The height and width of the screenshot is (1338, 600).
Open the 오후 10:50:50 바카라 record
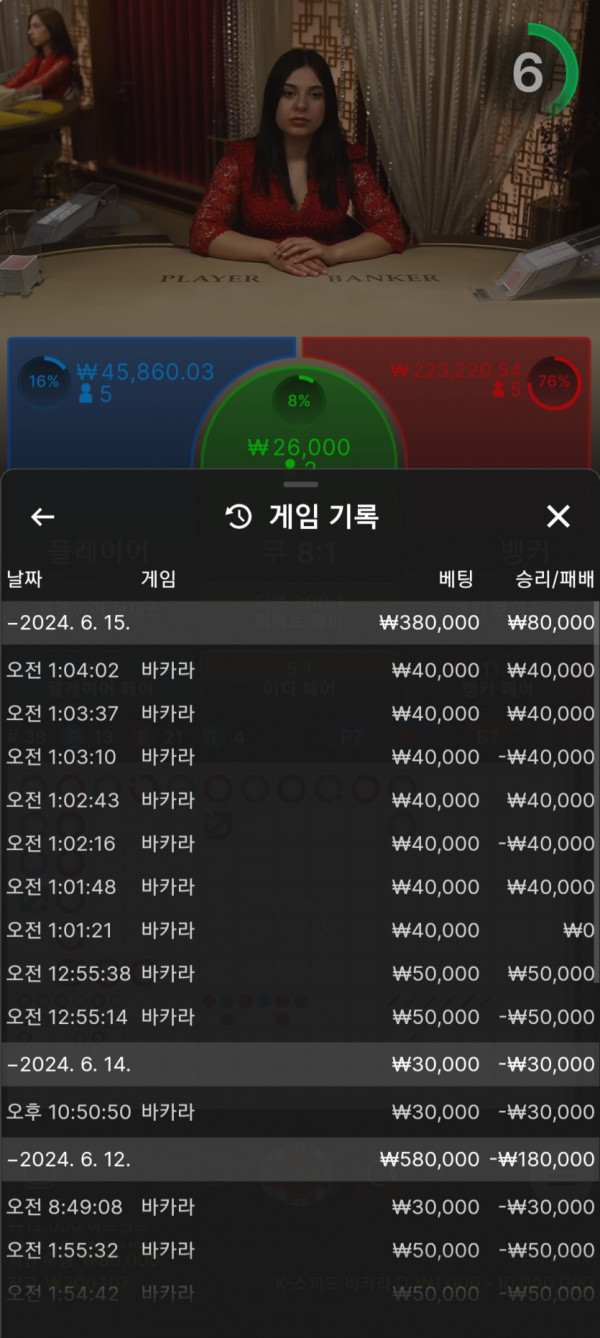[300, 1112]
